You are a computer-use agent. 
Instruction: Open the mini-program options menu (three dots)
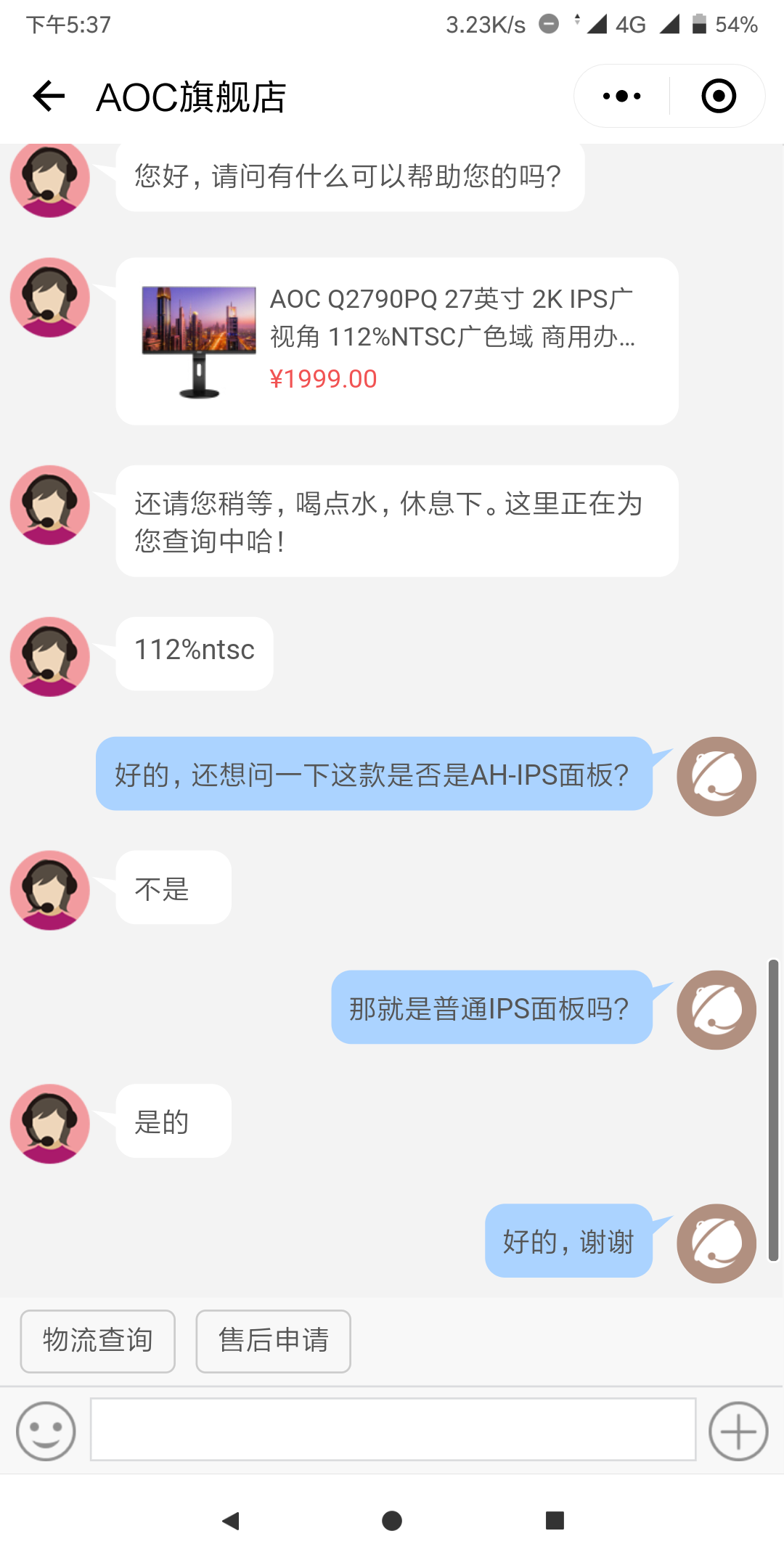click(619, 95)
